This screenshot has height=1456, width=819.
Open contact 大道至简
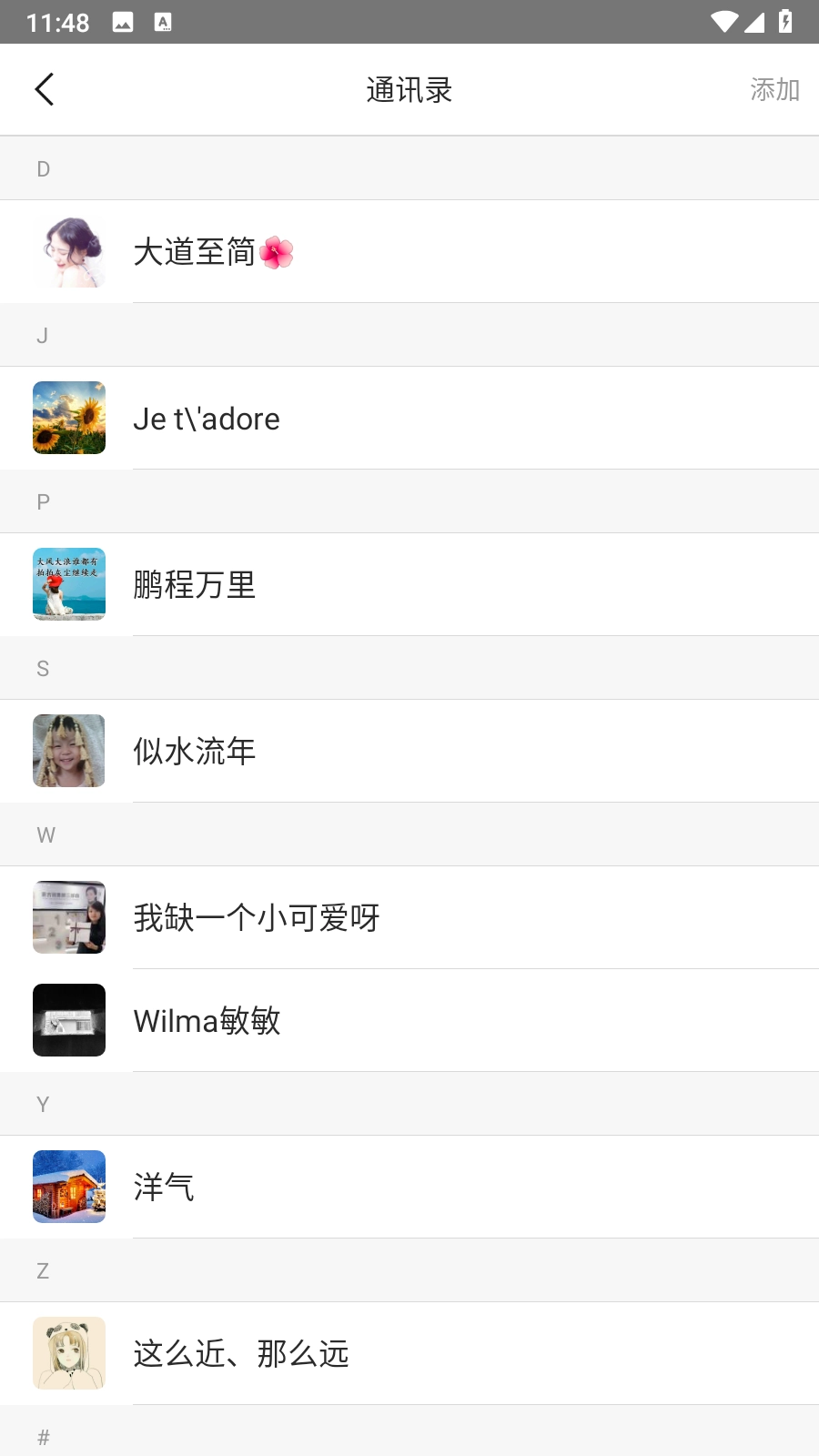pyautogui.click(x=409, y=252)
